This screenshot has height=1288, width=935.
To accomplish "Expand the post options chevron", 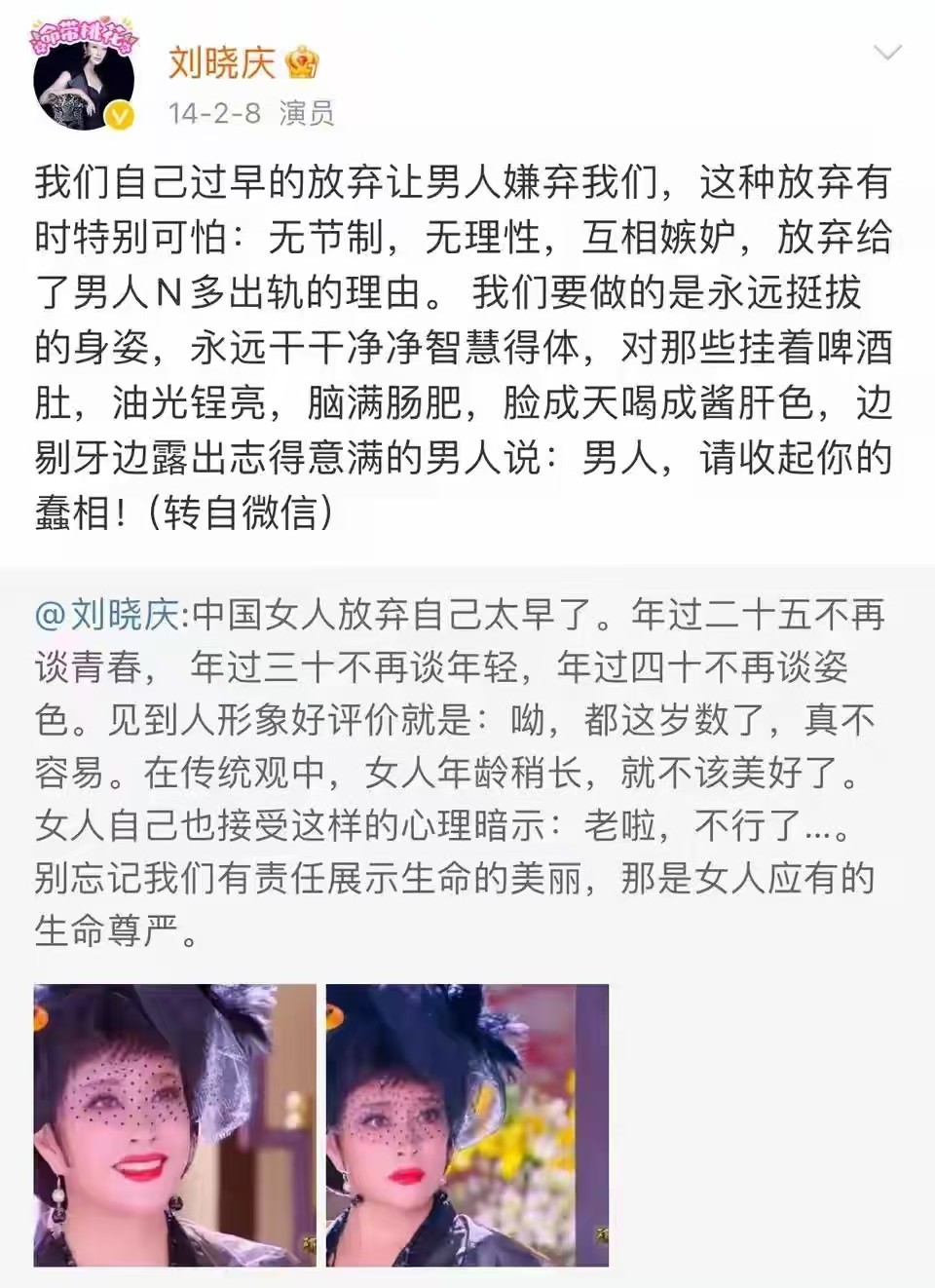I will (x=887, y=53).
